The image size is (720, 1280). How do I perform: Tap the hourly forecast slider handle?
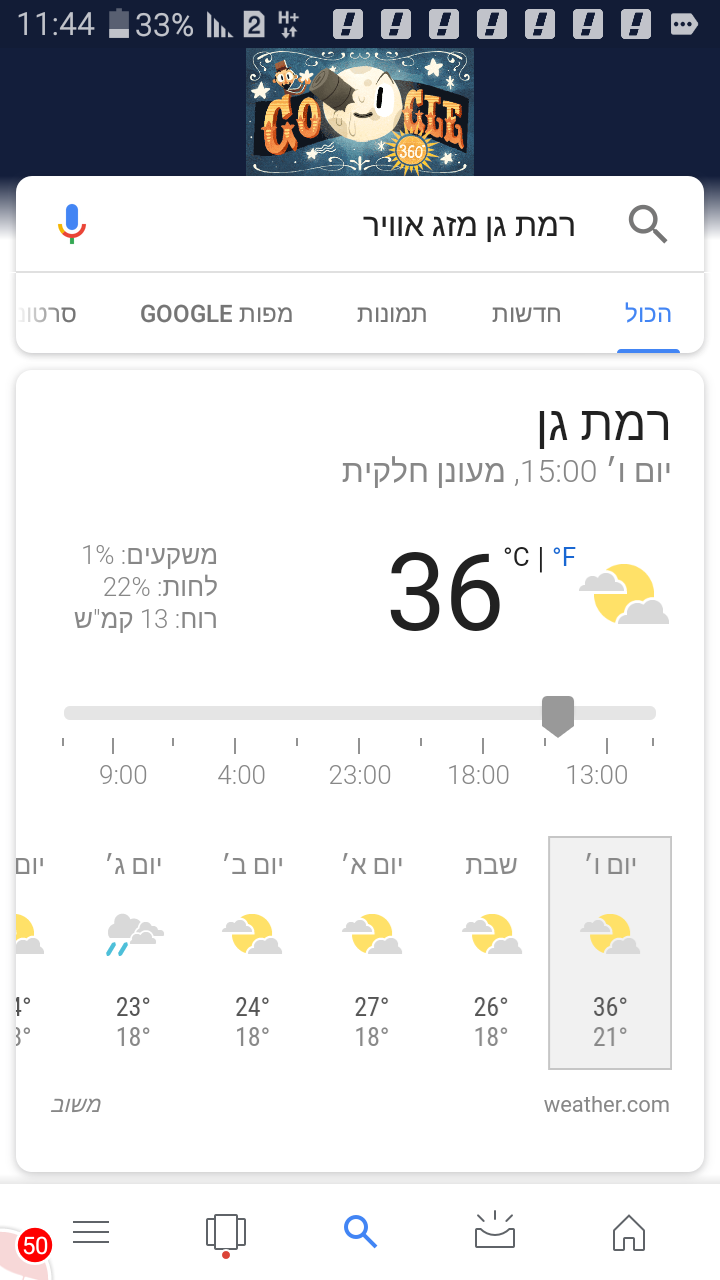[x=557, y=715]
